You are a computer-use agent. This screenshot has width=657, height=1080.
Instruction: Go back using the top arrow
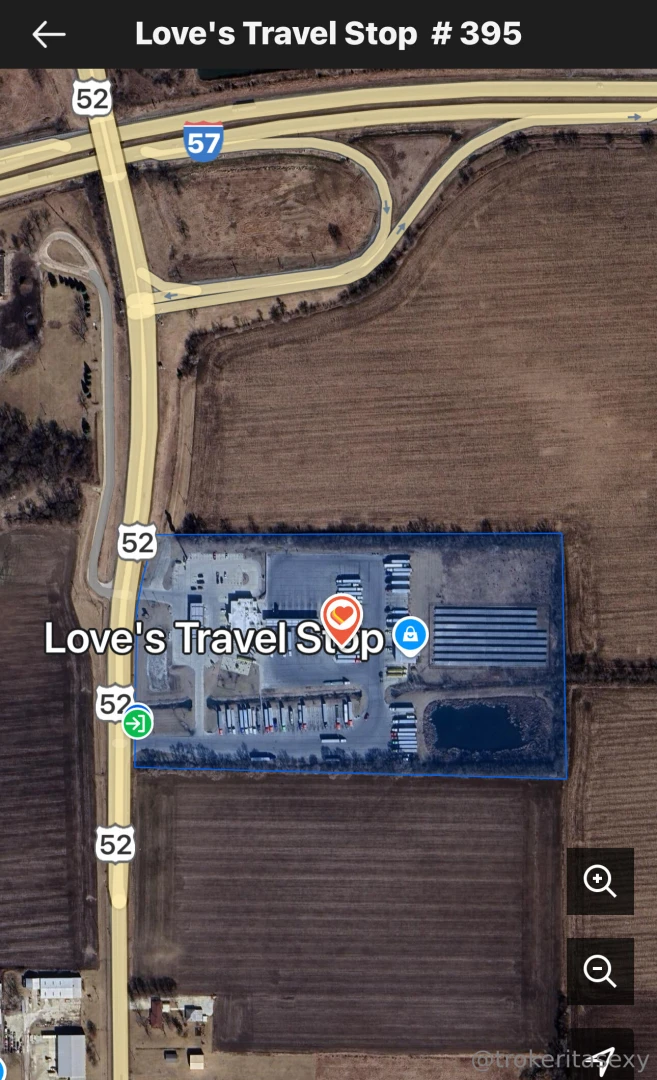(48, 34)
